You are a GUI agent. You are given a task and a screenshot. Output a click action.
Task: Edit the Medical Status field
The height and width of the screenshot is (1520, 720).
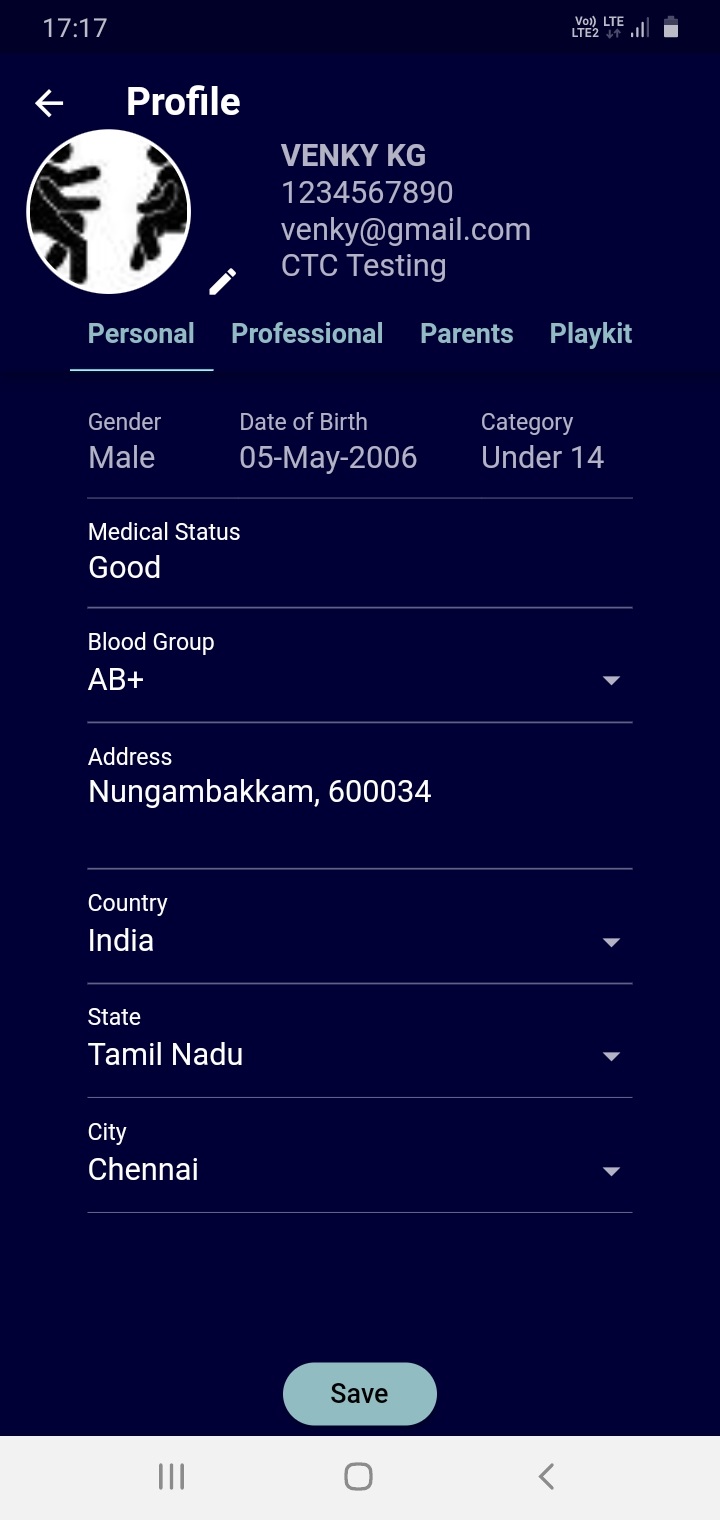[359, 567]
